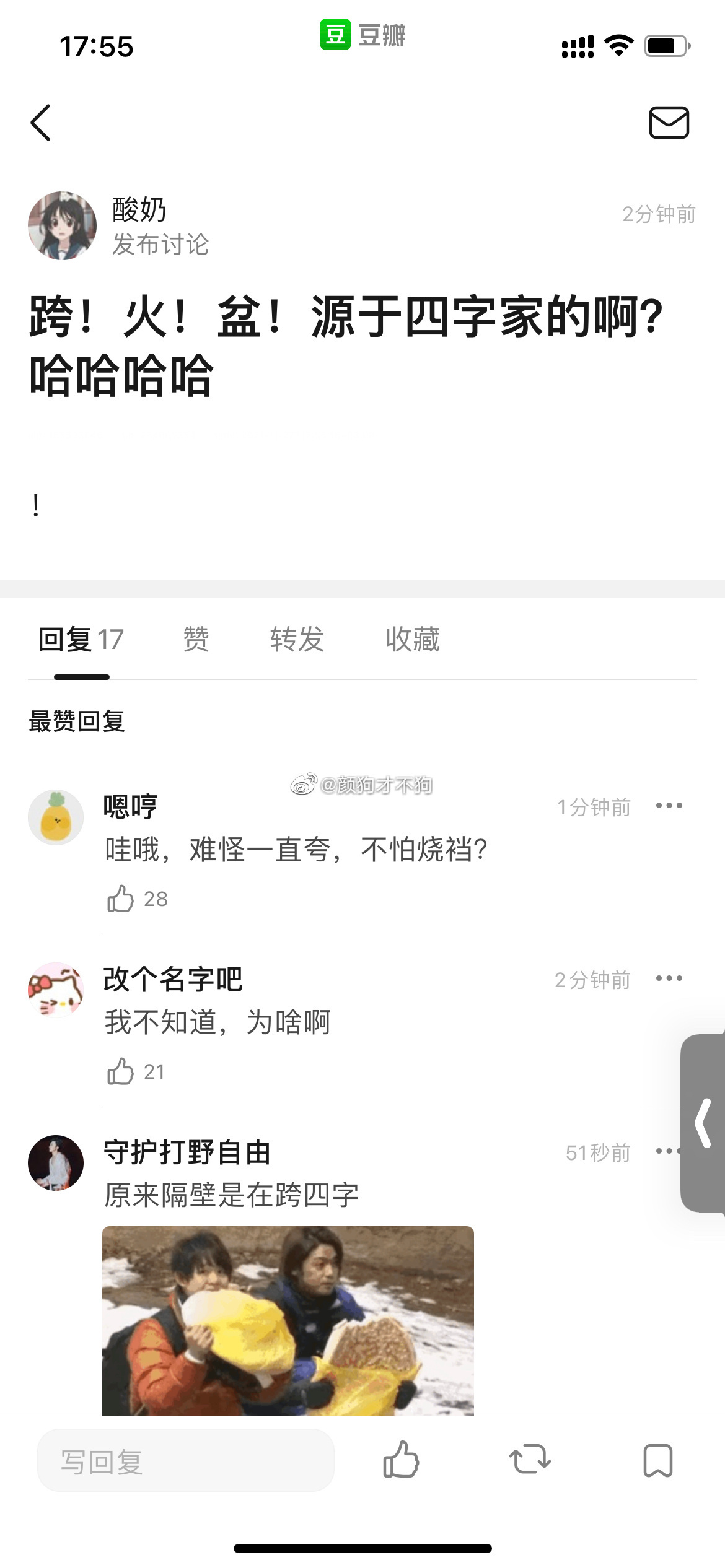Open author 酸奶's profile avatar
The height and width of the screenshot is (1568, 725).
click(x=62, y=225)
